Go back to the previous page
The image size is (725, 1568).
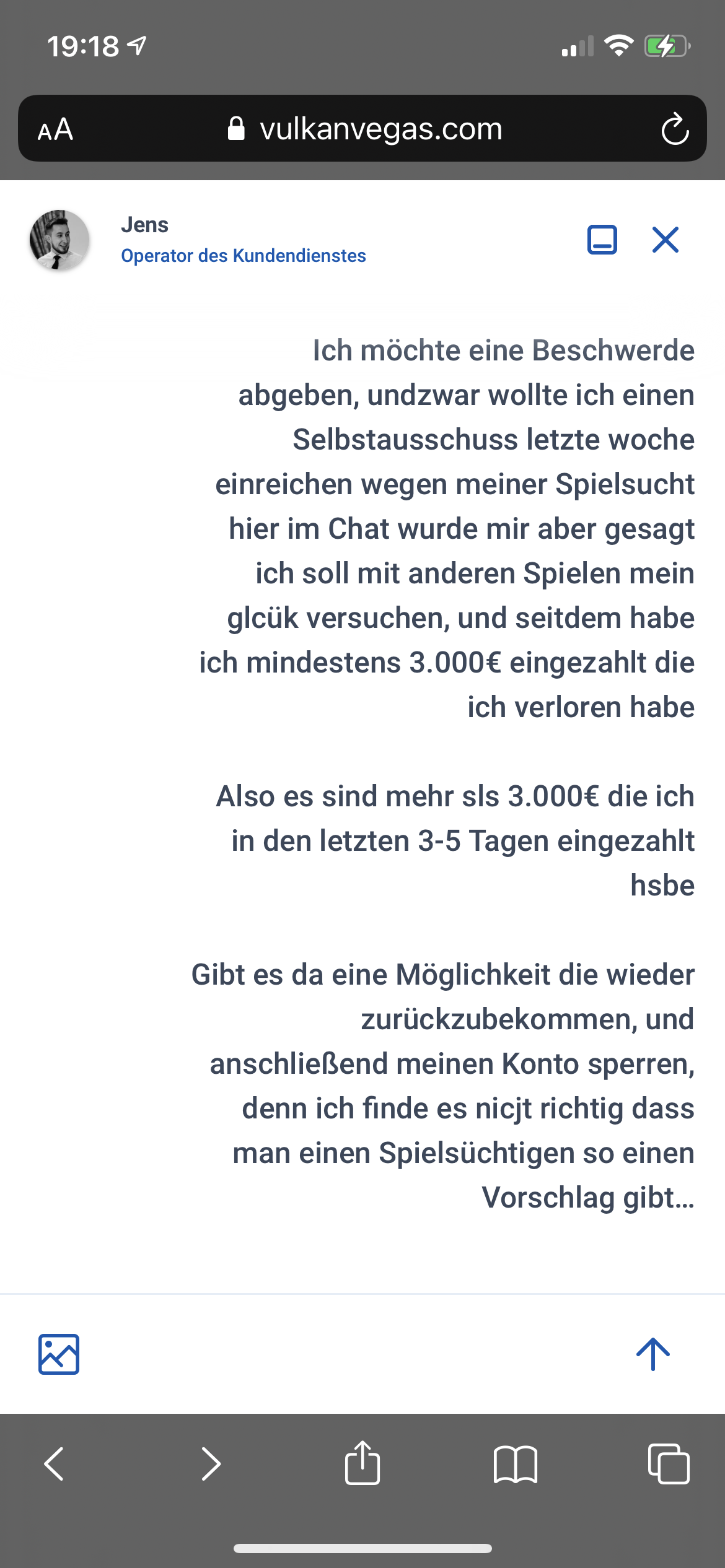pos(55,1464)
